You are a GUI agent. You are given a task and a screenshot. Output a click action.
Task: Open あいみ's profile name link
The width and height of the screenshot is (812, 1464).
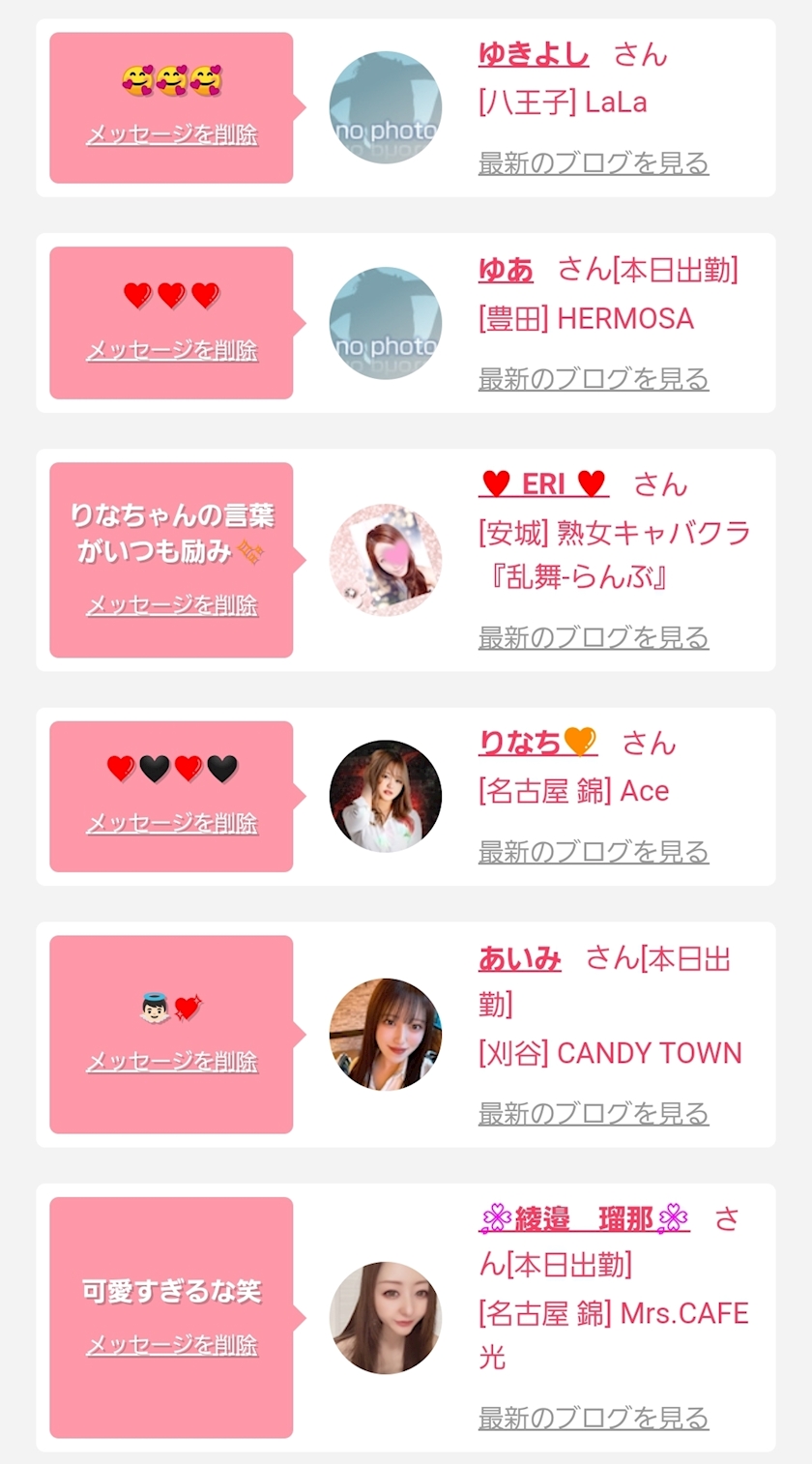point(519,959)
